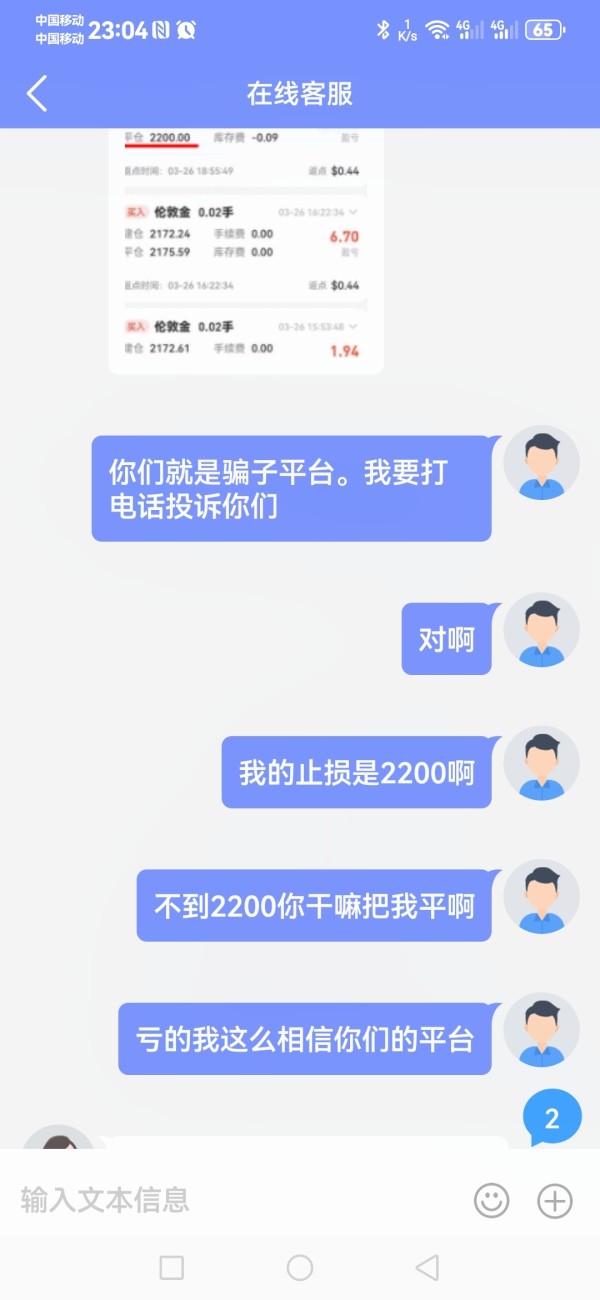Open the recent apps overview
Image resolution: width=600 pixels, height=1300 pixels.
(x=172, y=1268)
